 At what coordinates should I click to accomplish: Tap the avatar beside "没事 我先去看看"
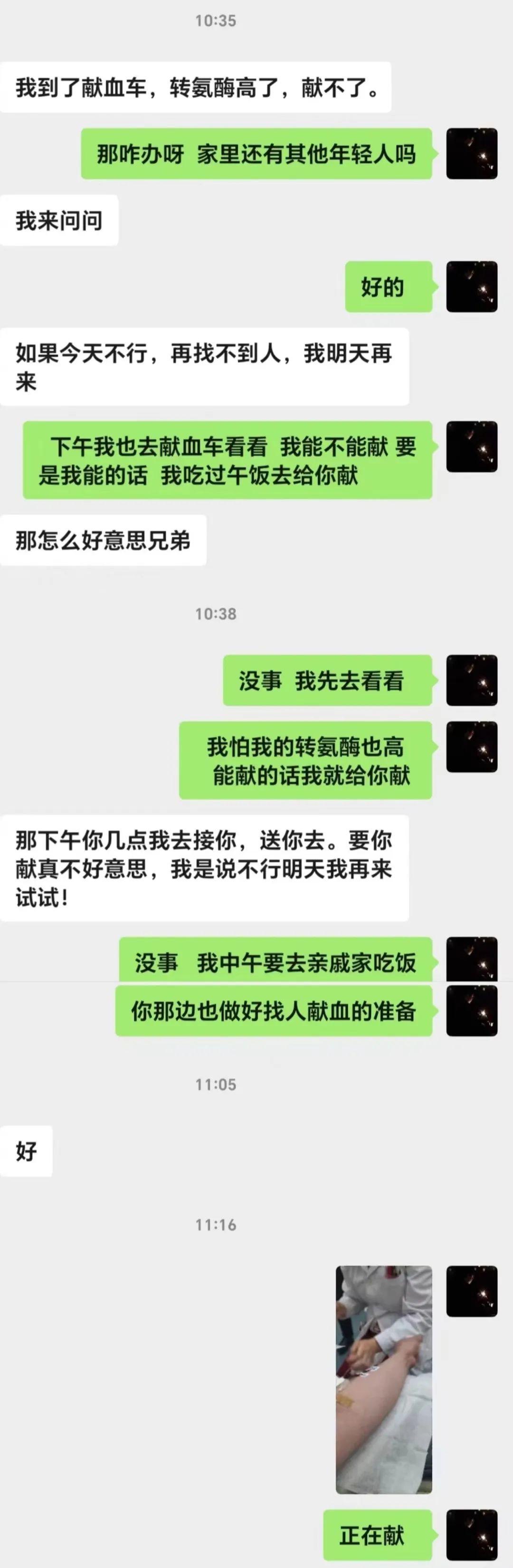(x=472, y=681)
